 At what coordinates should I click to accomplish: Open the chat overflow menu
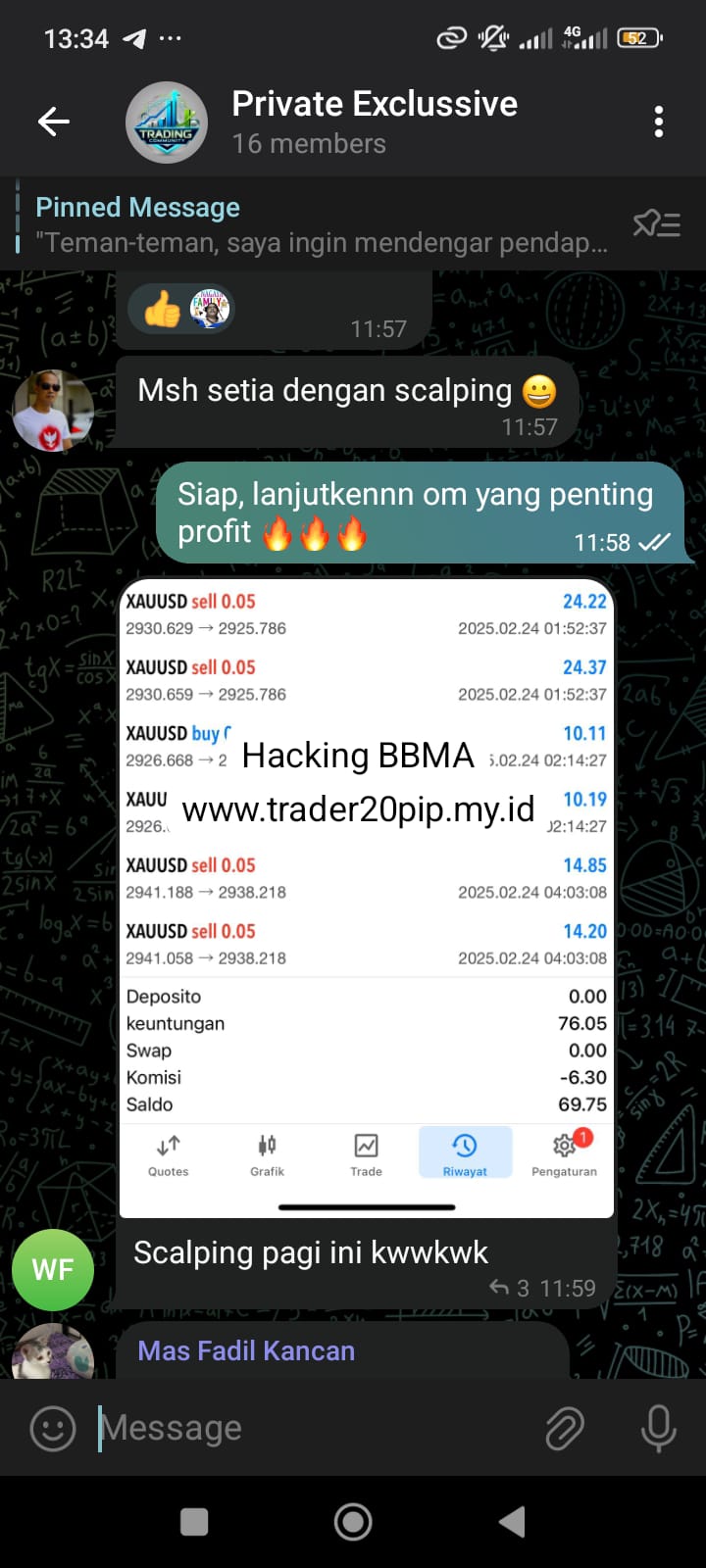658,122
